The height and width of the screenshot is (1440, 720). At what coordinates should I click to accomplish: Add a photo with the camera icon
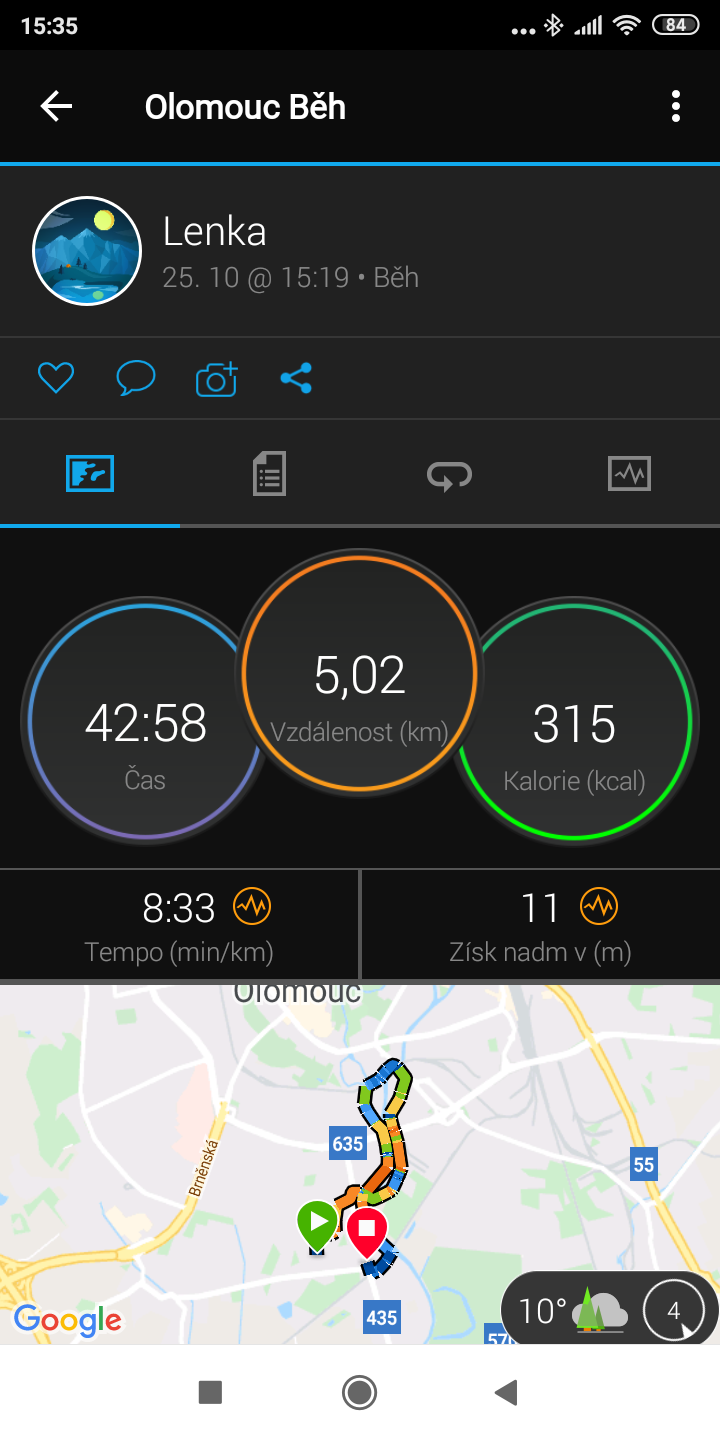tap(216, 378)
